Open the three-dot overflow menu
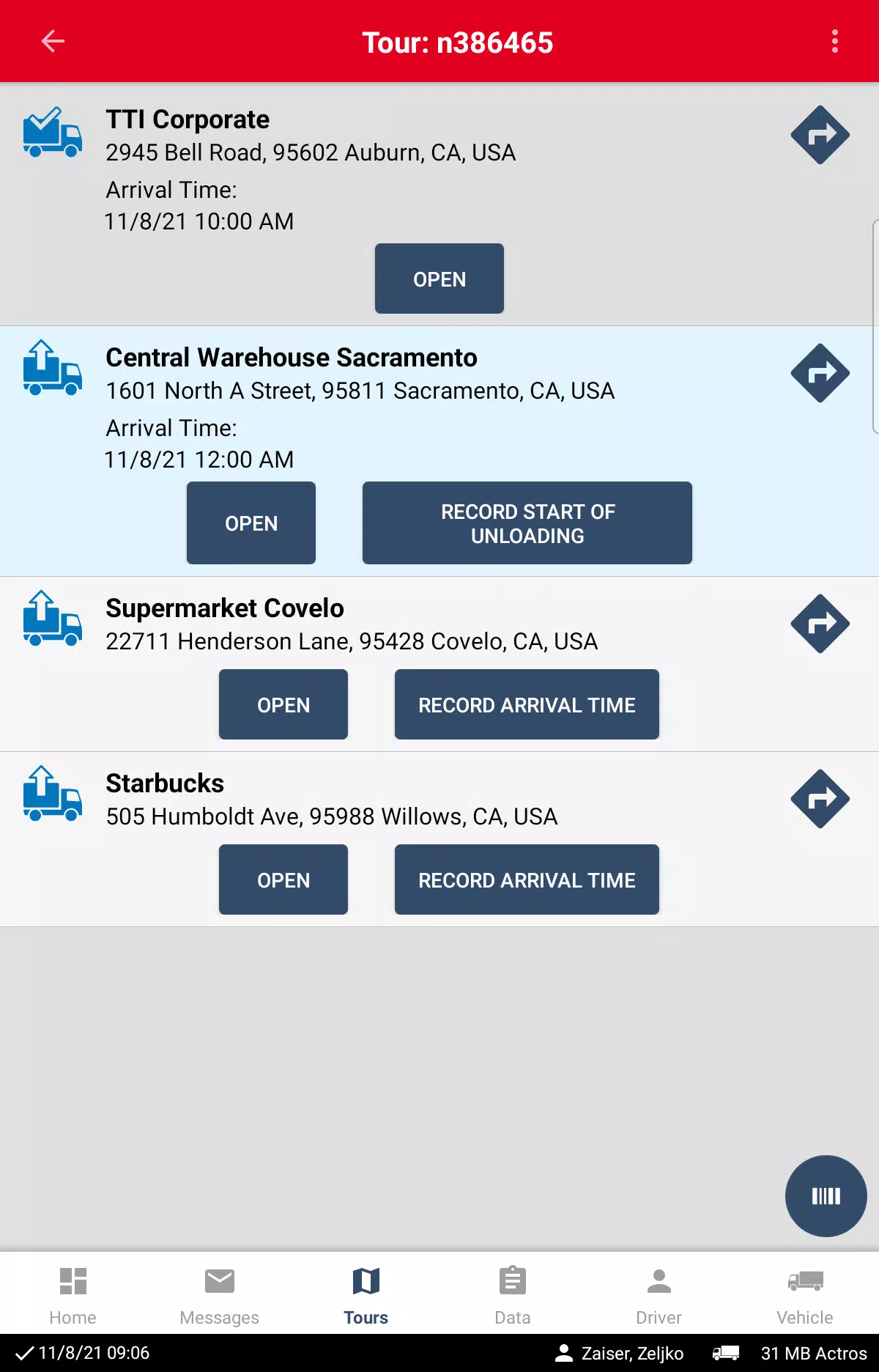The image size is (879, 1372). click(x=834, y=42)
